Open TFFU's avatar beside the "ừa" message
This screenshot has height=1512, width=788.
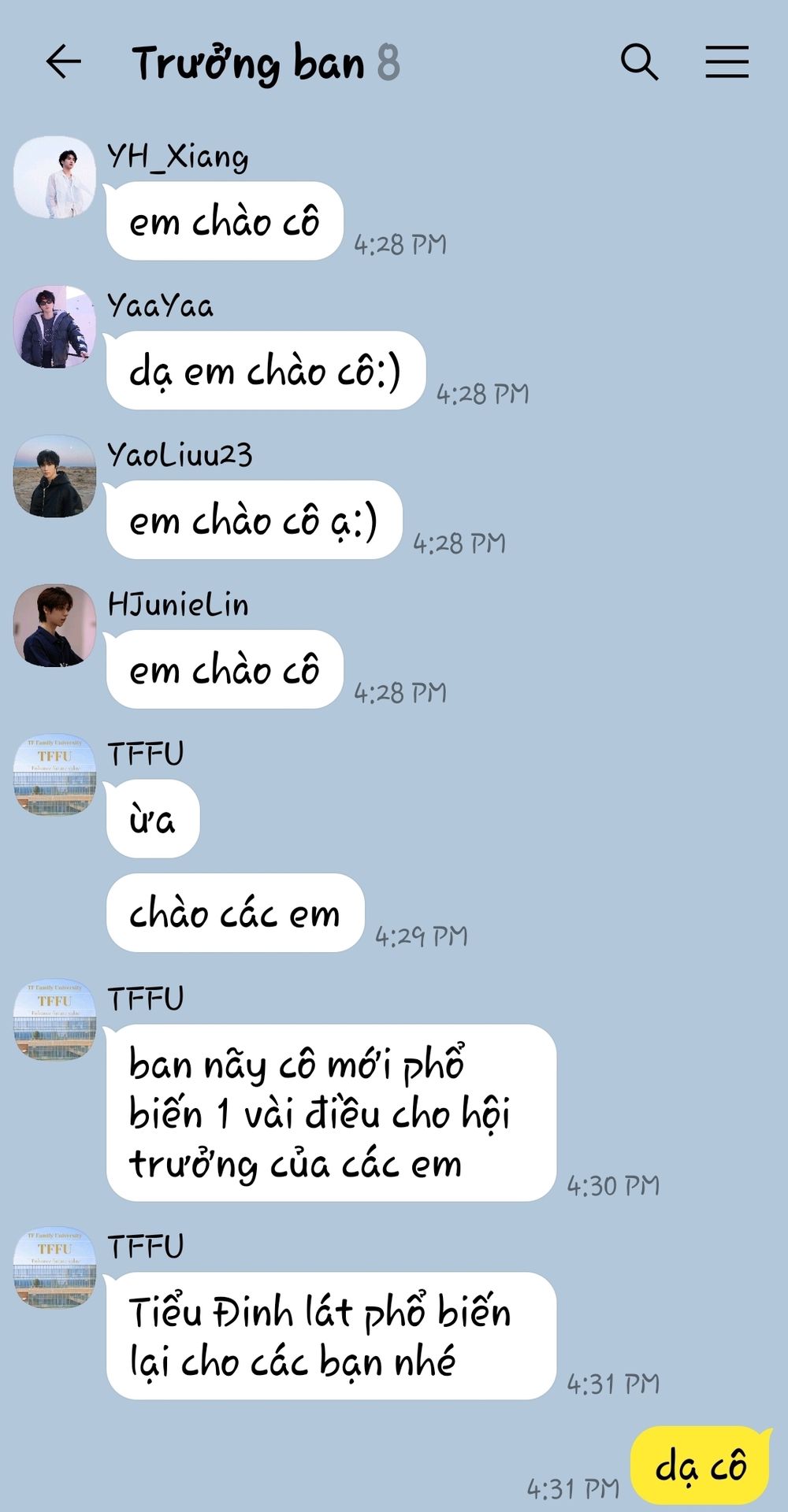(54, 776)
